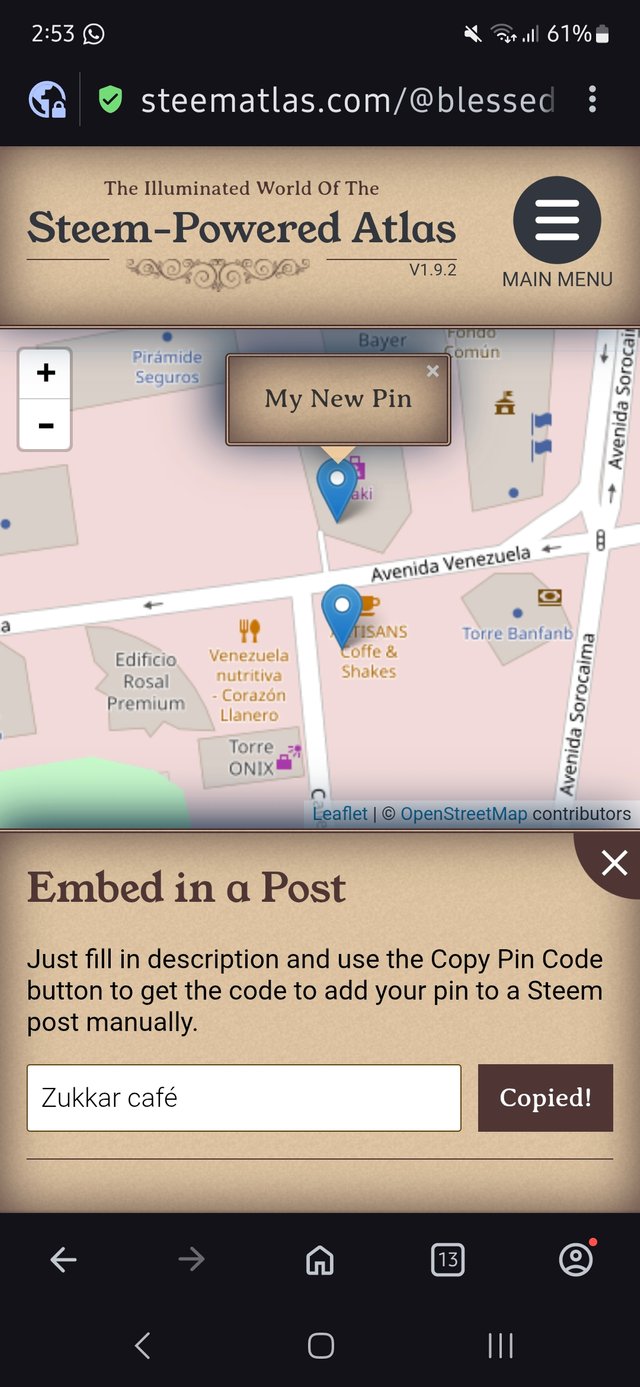Viewport: 640px width, 1387px height.
Task: Open the site privacy globe icon
Action: (47, 99)
